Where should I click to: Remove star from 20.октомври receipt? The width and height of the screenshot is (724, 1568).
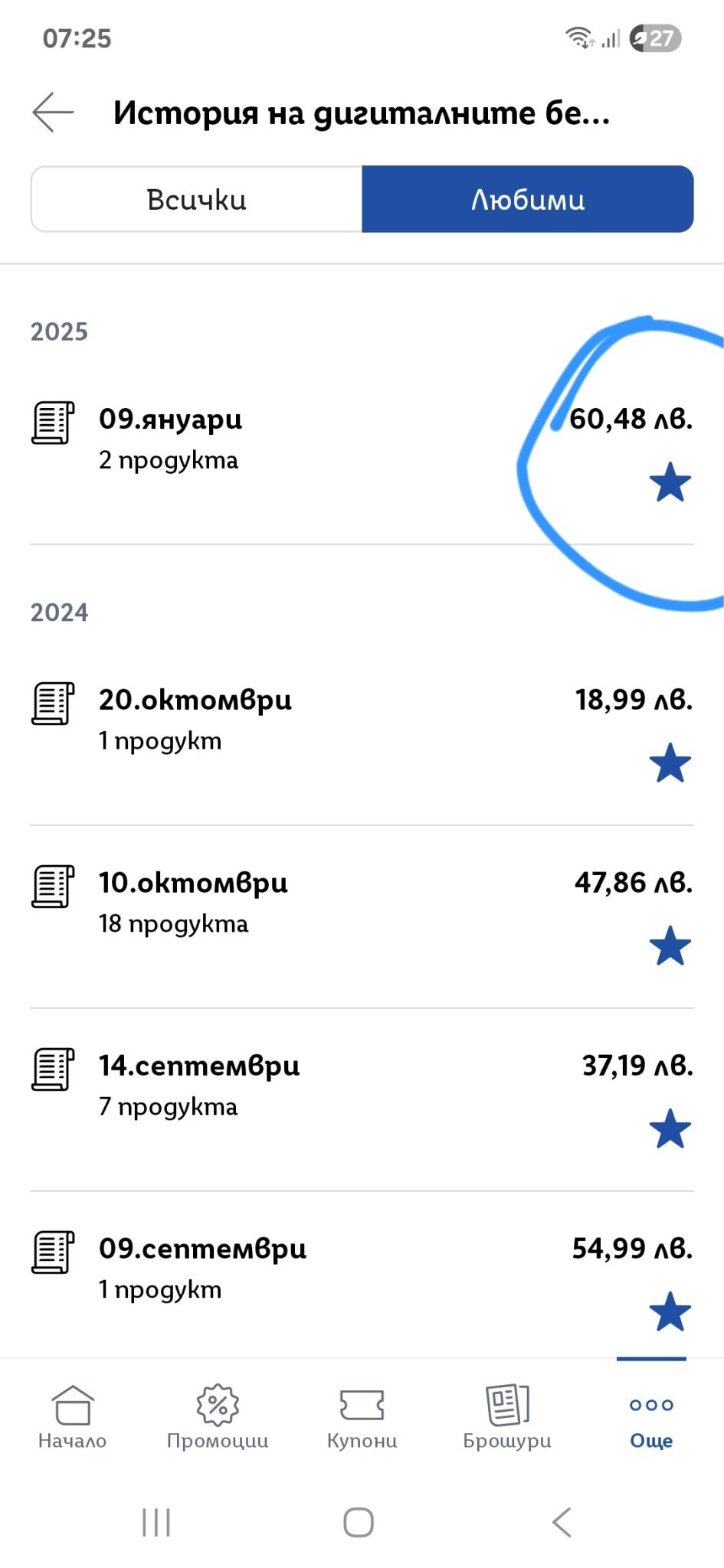click(670, 763)
